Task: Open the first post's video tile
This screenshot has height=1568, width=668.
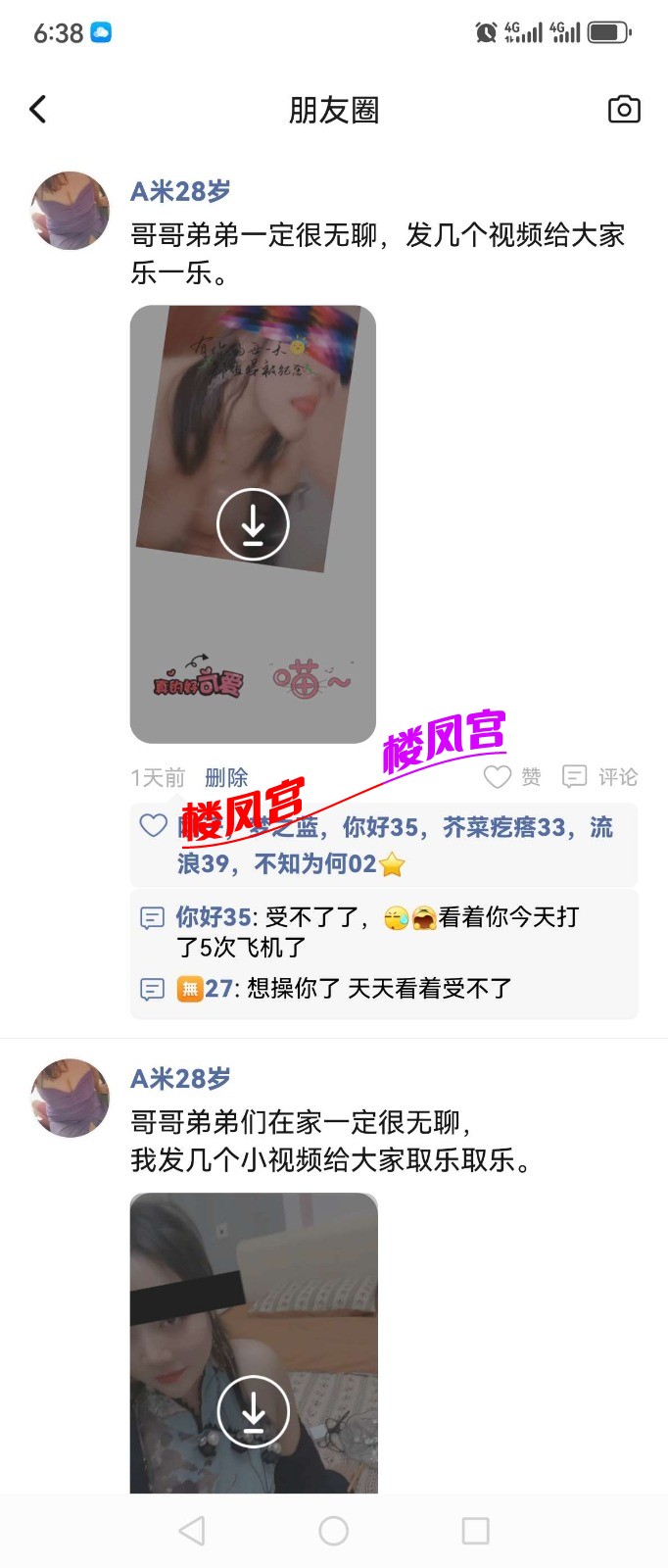Action: [253, 524]
